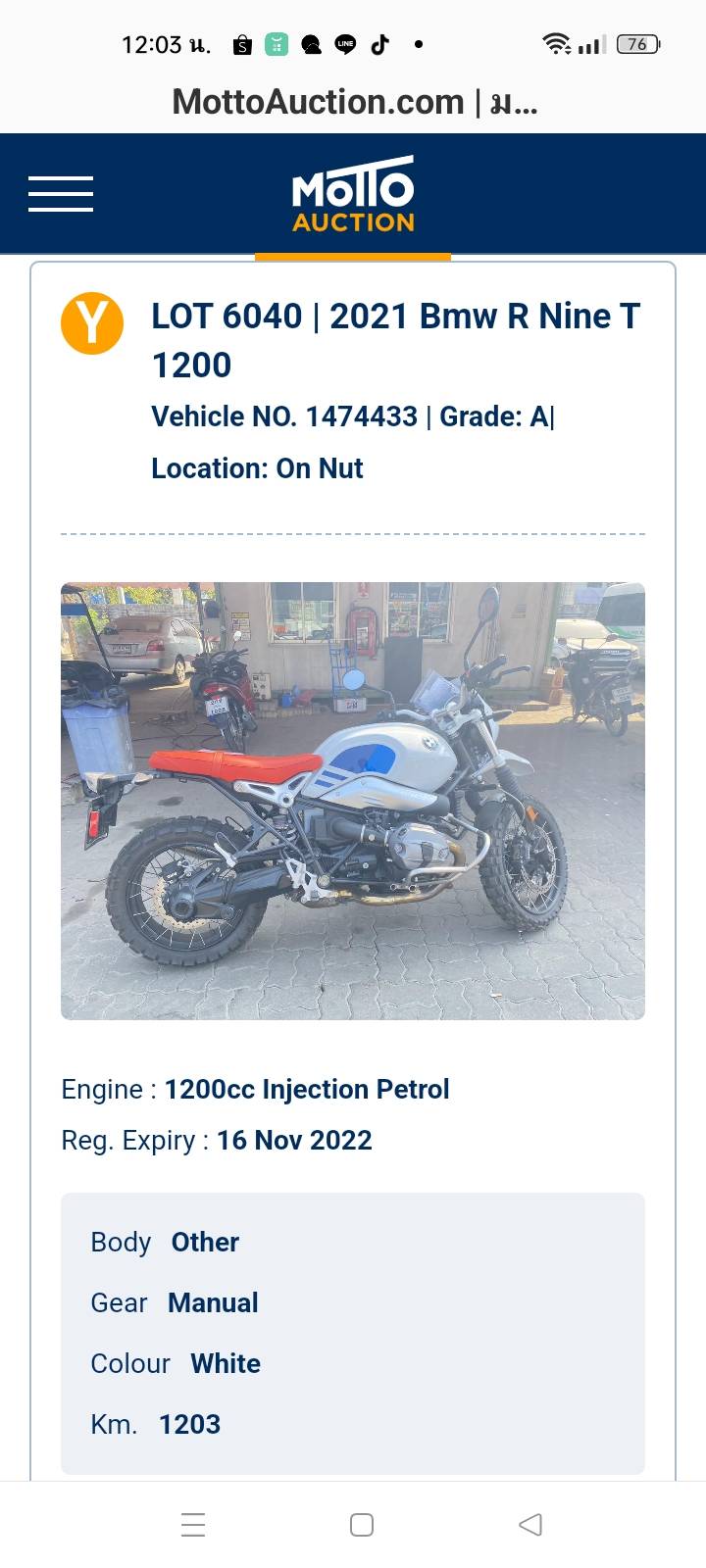
Task: Go back with system back button
Action: 530,1524
